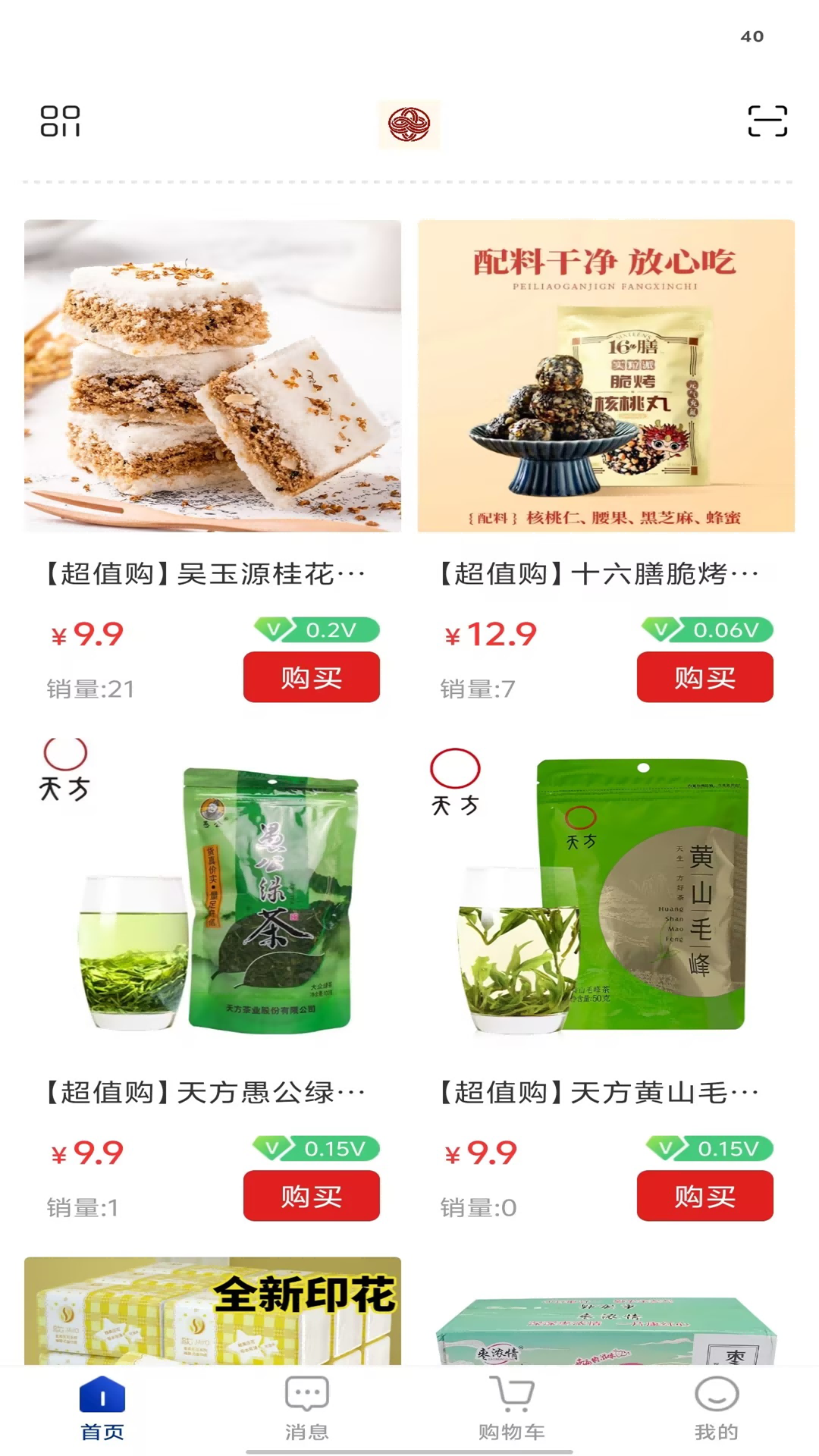This screenshot has width=819, height=1456.
Task: Open the 全新印花 tissue product tile
Action: (x=212, y=1312)
